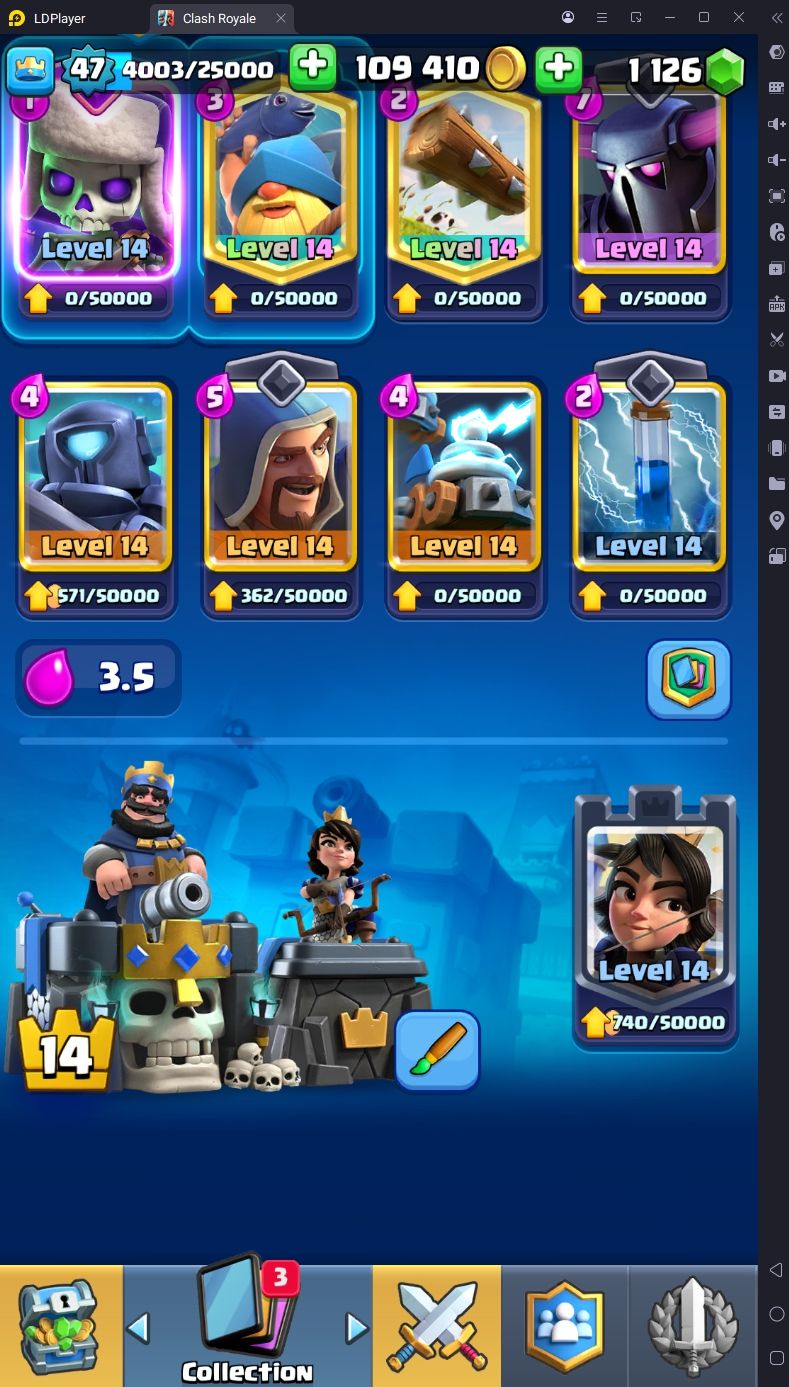Open the Events sword-wreath tab
789x1387 pixels.
[x=693, y=1325]
